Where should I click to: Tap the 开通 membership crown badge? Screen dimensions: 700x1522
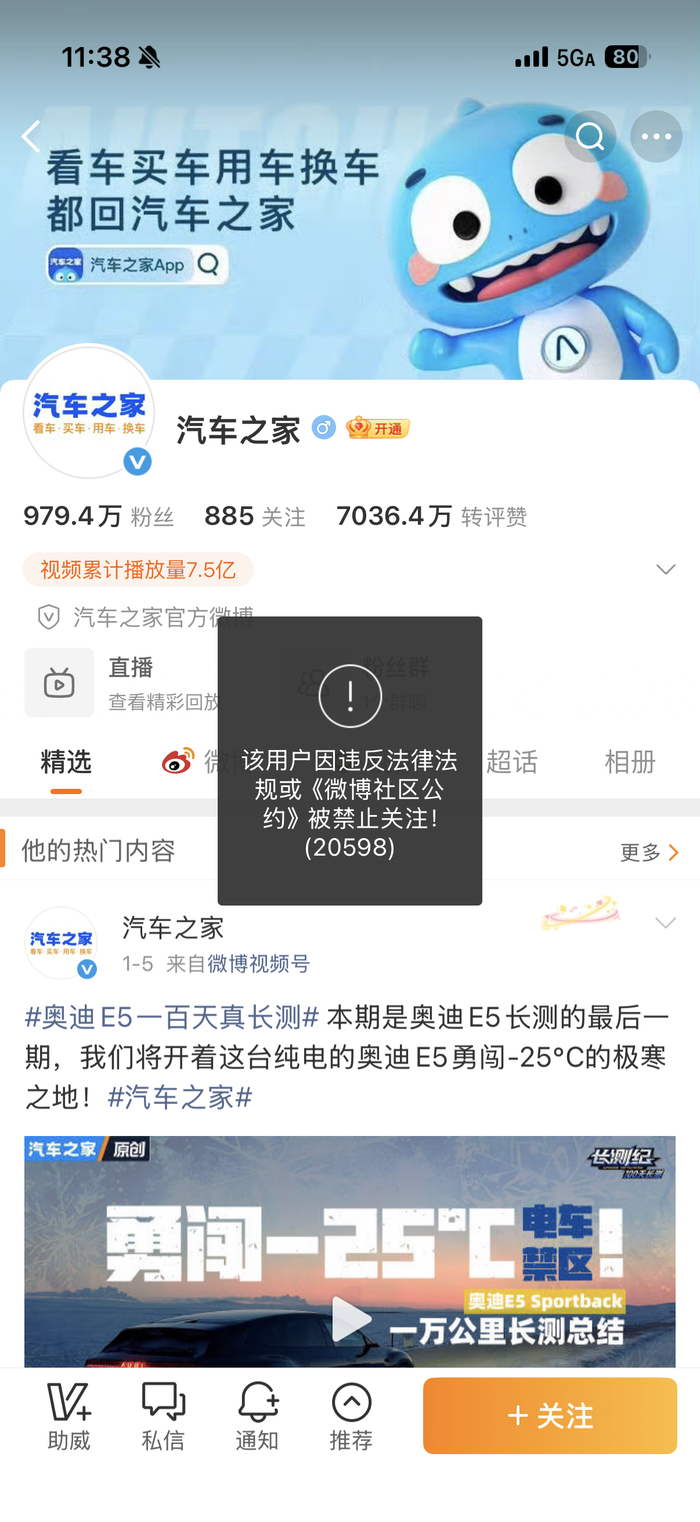[378, 429]
